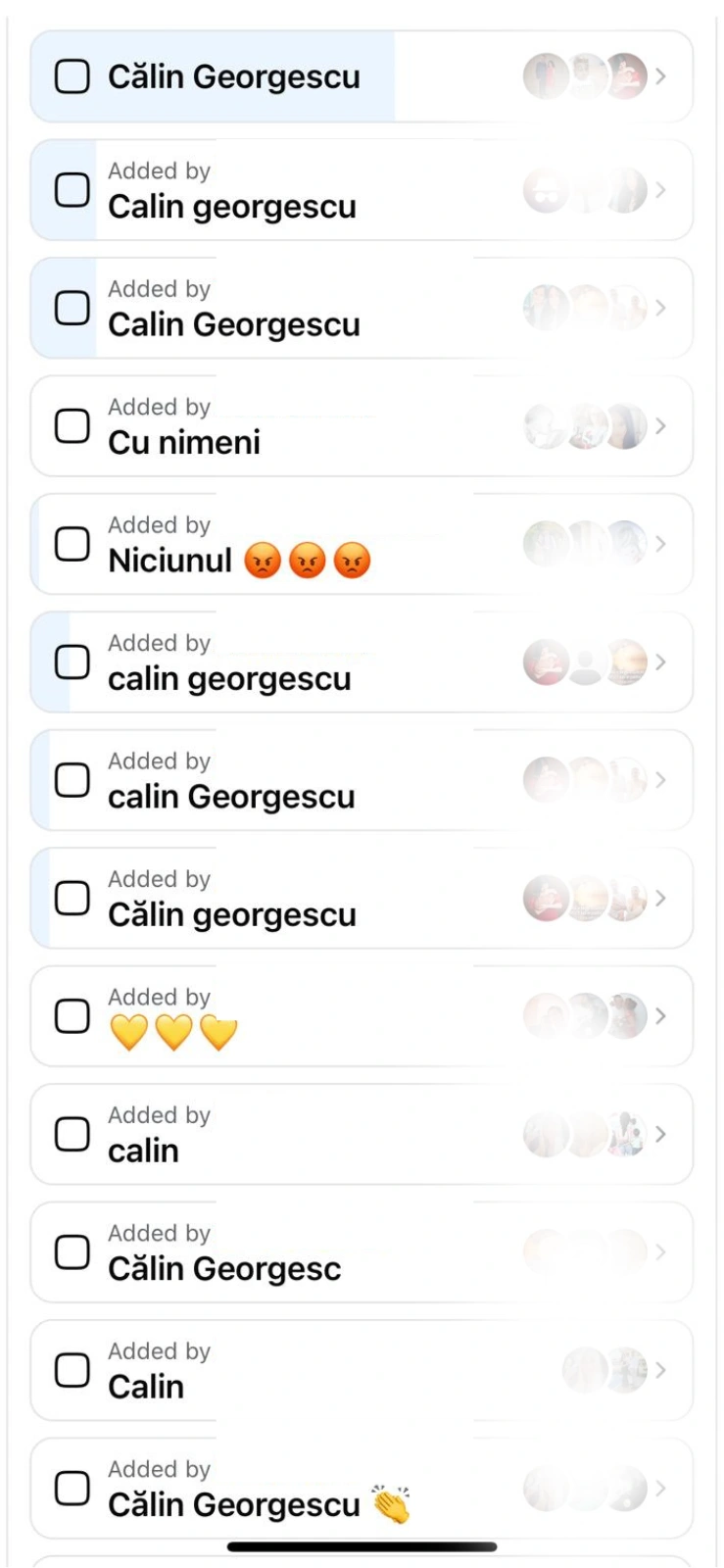Check the box for Călin Georgescu
This screenshot has width=724, height=1568.
point(72,76)
